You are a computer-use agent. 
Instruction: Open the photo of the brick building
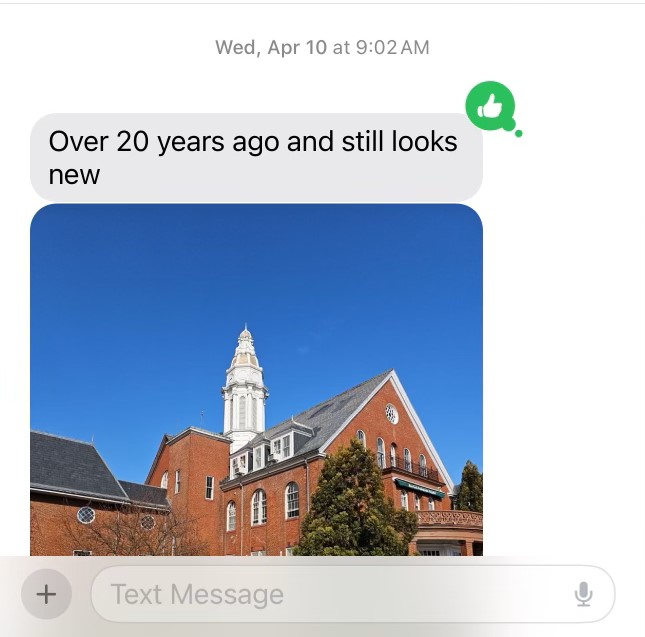click(256, 380)
